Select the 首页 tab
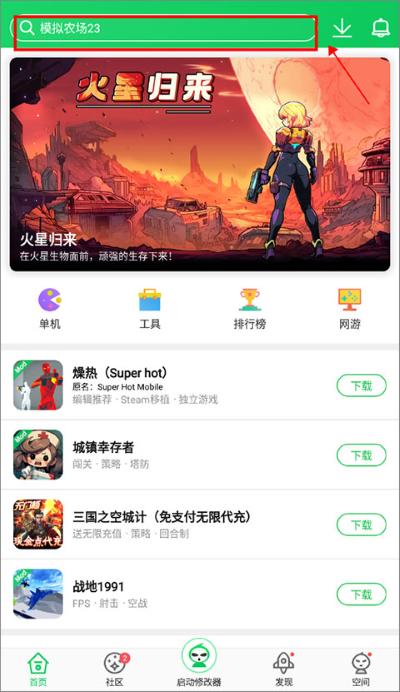Viewport: 400px width, 692px height. click(38, 669)
